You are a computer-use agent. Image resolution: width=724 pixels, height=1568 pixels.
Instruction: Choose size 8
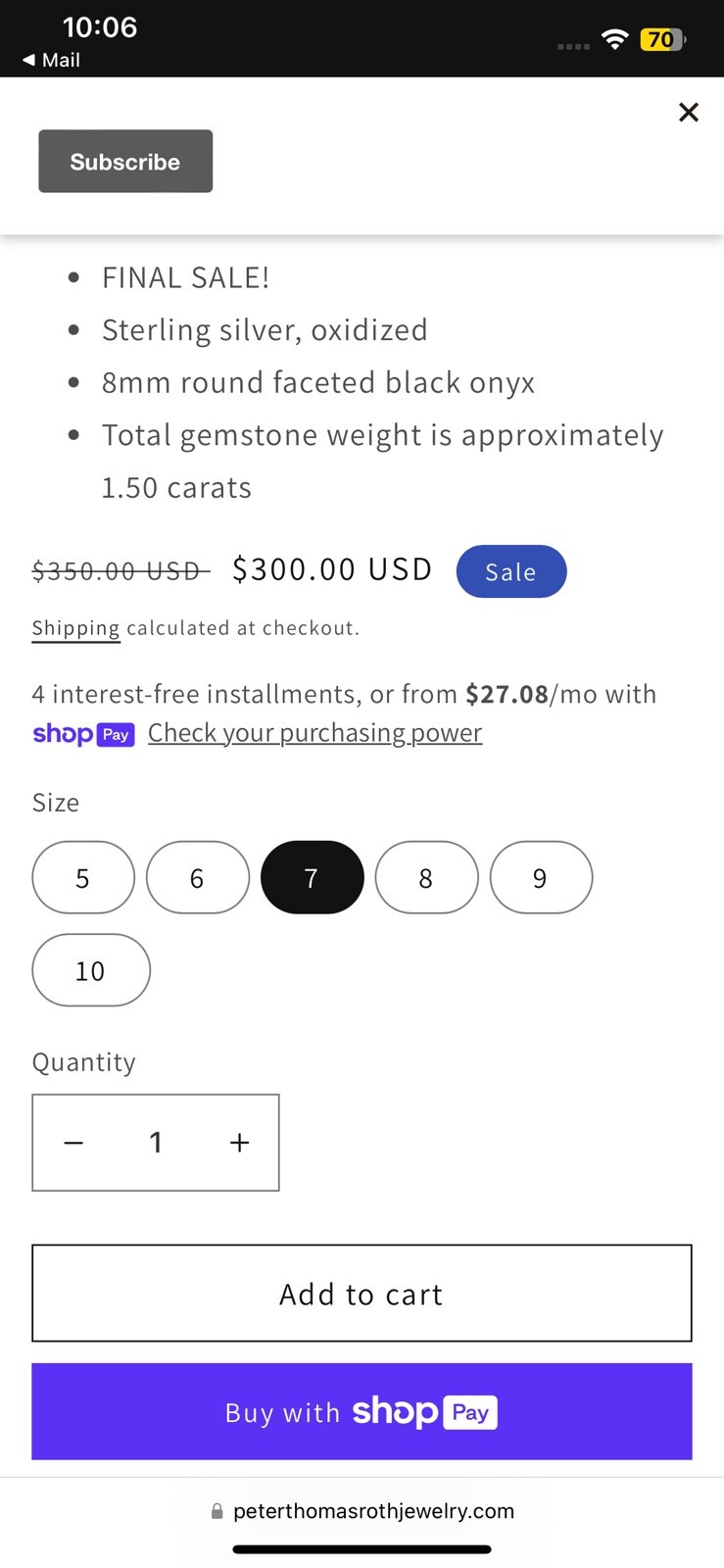coord(427,877)
